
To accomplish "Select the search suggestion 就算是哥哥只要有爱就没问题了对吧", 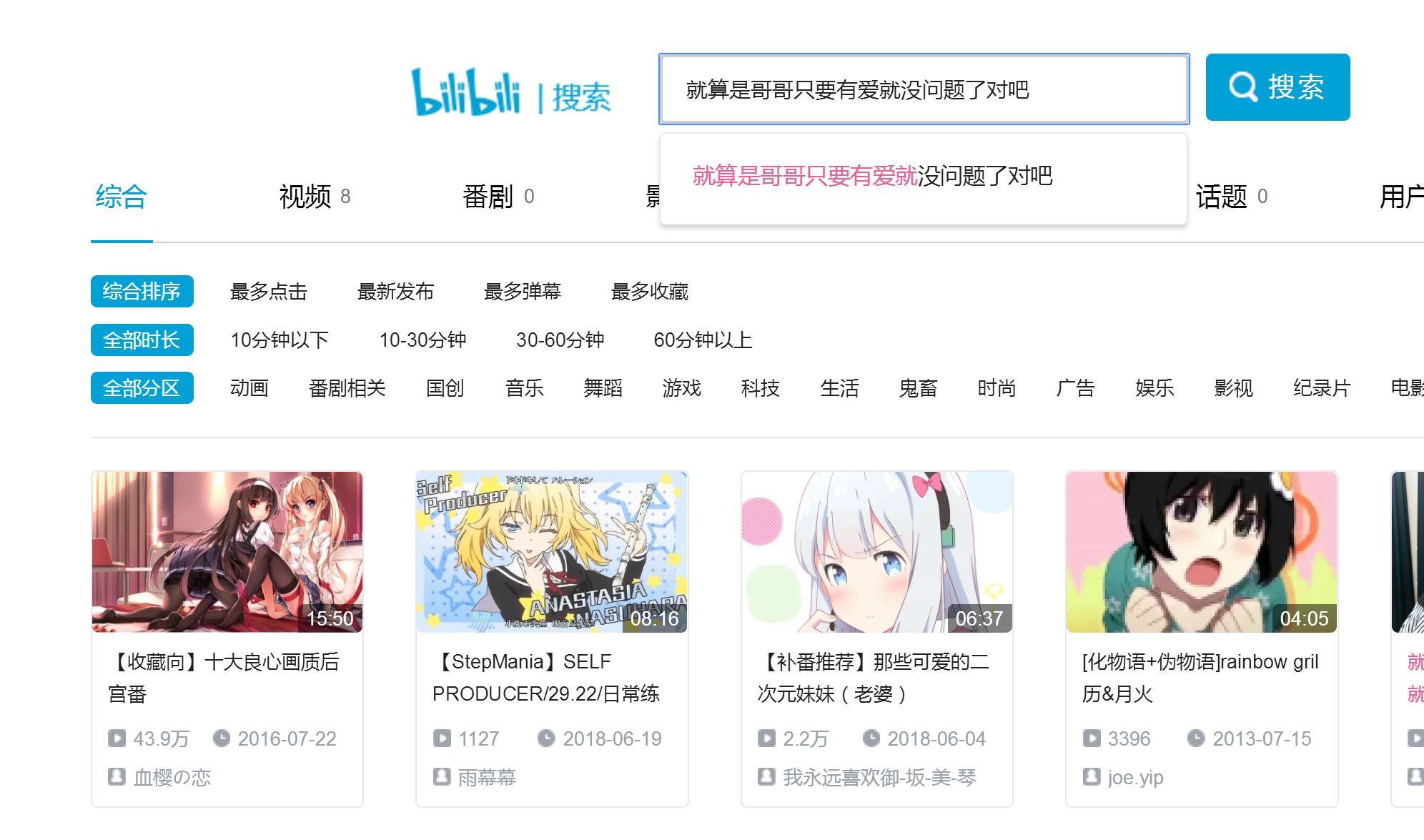I will tap(872, 176).
